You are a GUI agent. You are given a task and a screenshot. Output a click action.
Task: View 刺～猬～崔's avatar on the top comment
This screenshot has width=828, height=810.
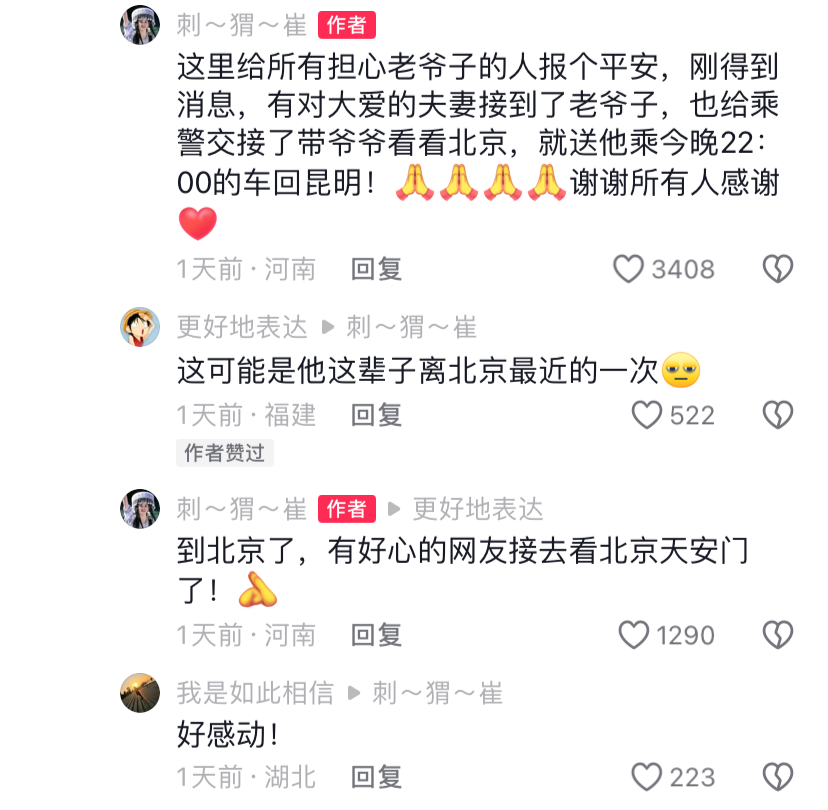(x=140, y=24)
